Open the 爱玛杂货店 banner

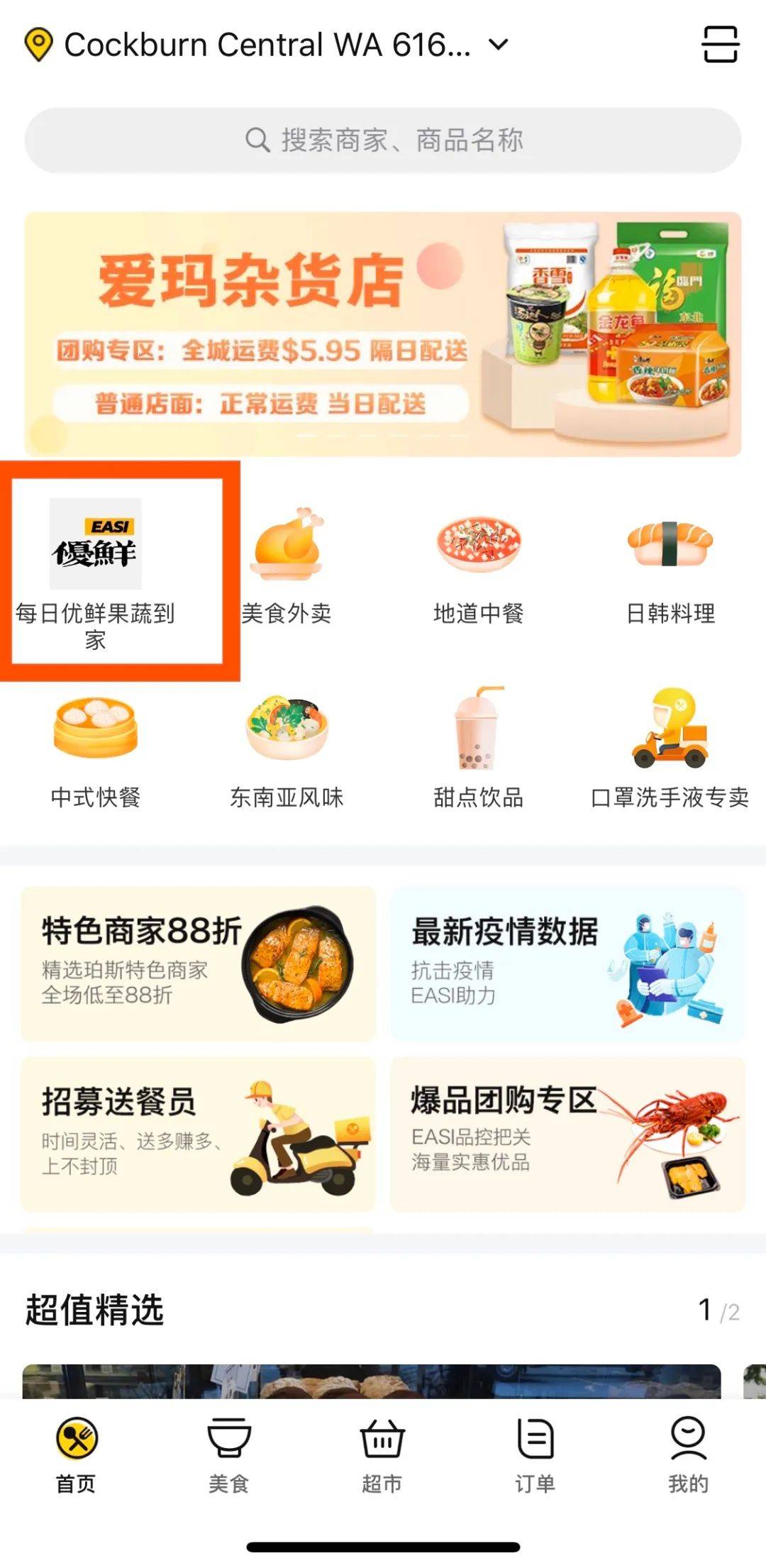click(383, 333)
